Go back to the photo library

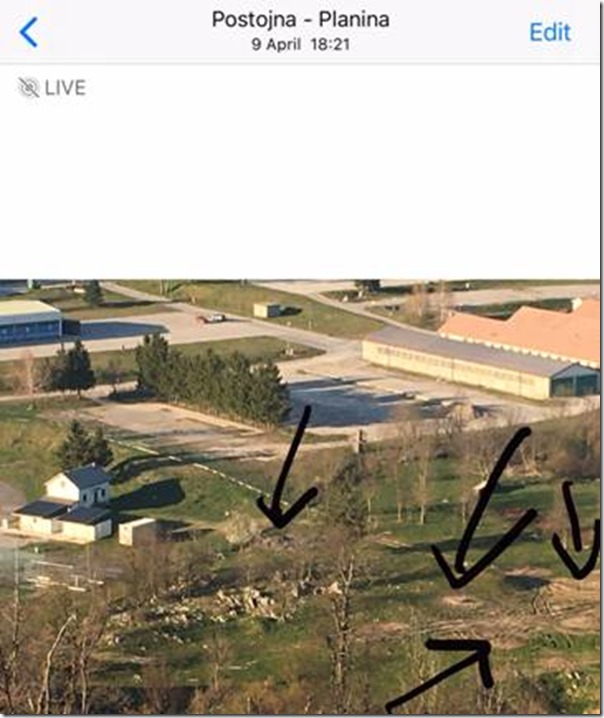(28, 32)
